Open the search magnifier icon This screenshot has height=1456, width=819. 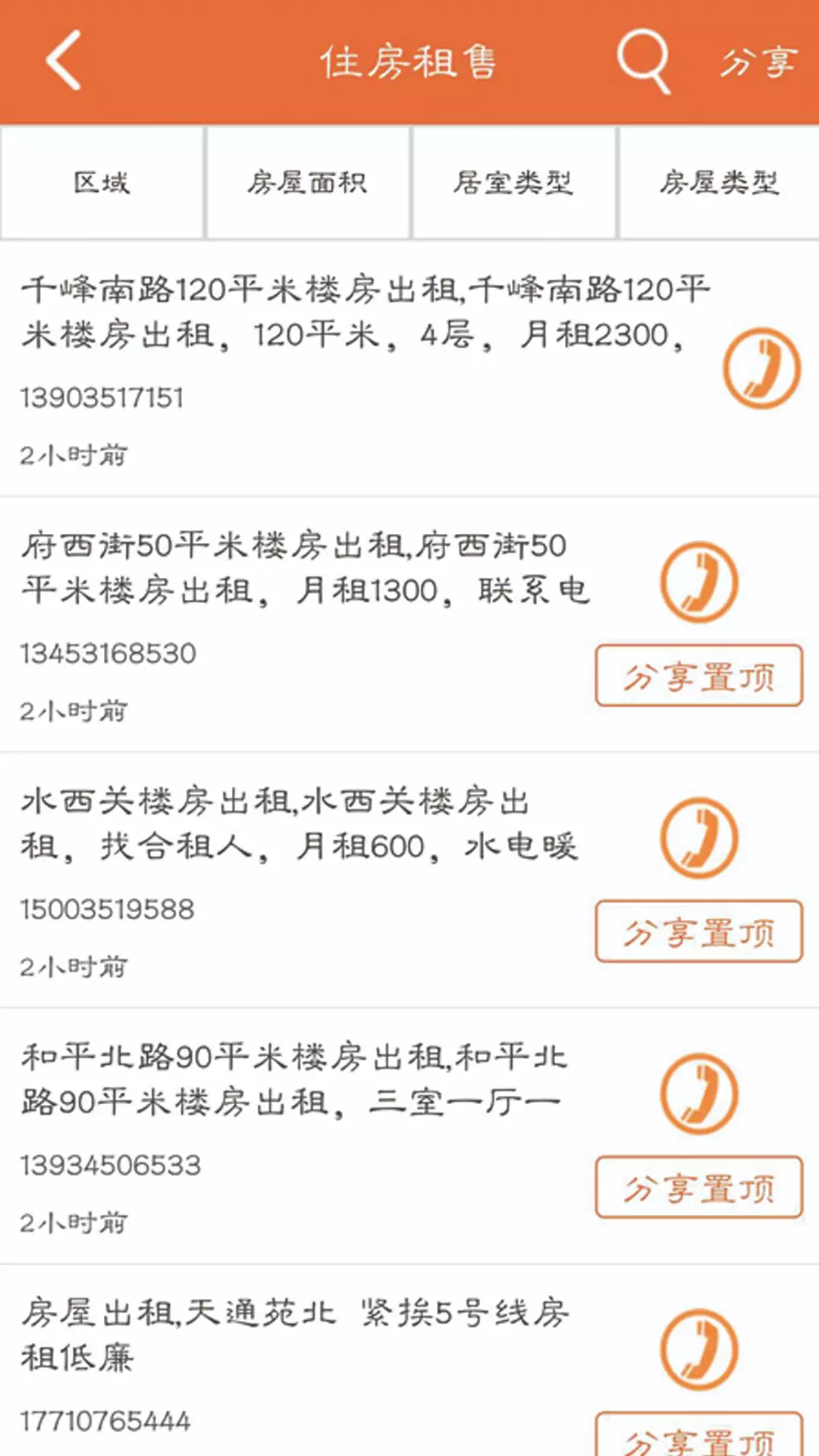pyautogui.click(x=644, y=61)
